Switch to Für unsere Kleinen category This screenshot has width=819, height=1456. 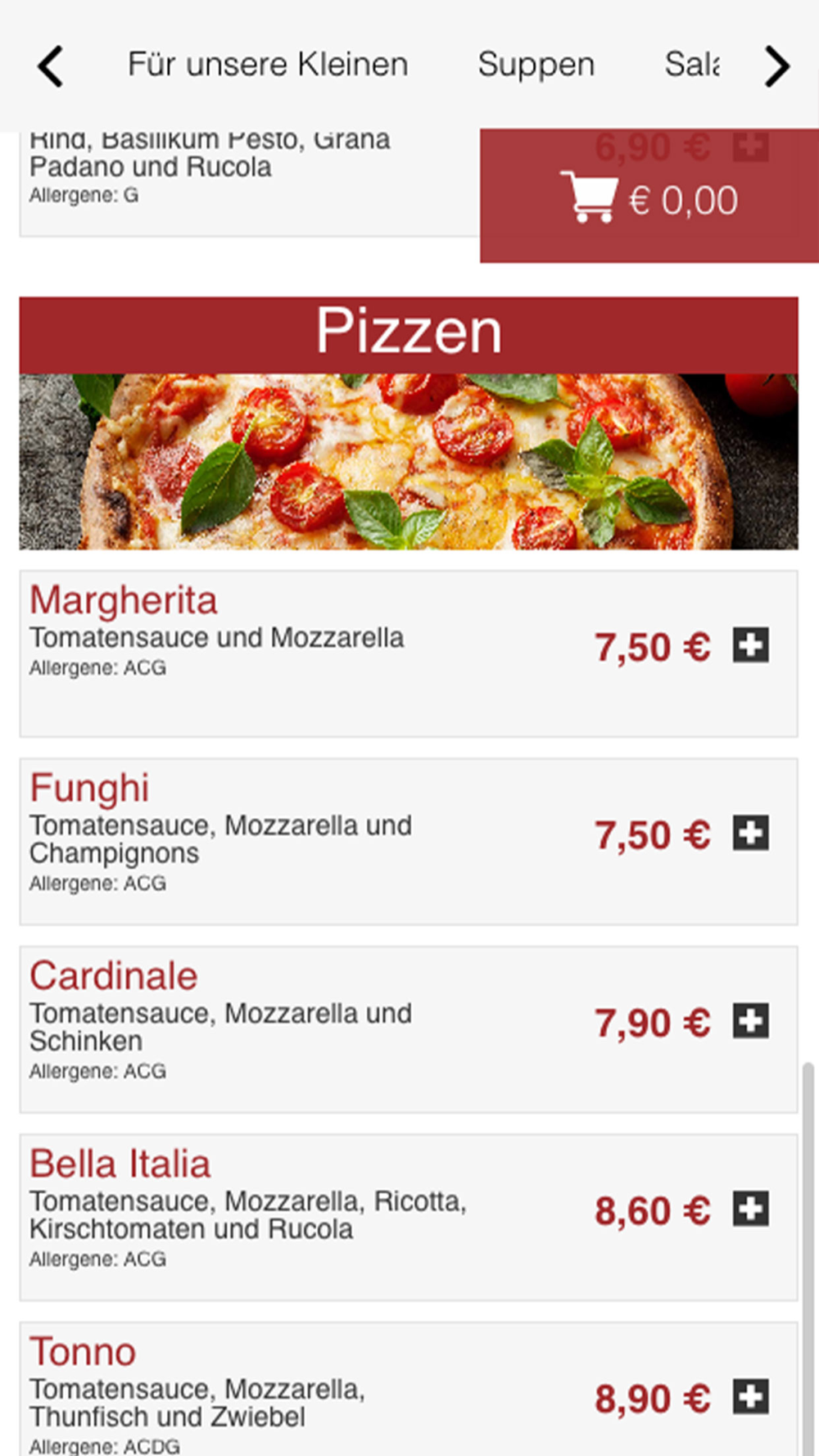(268, 65)
